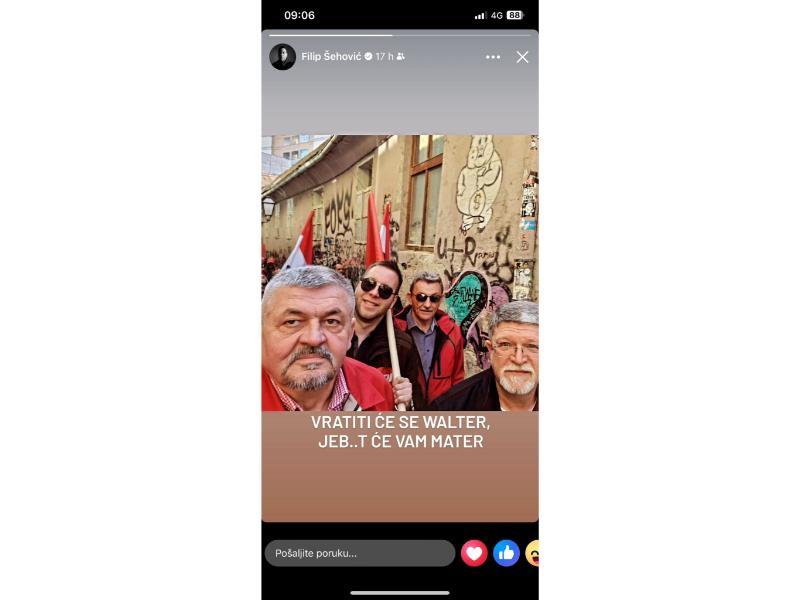React with the laughing emoji
Viewport: 800px width, 600px height.
(533, 553)
